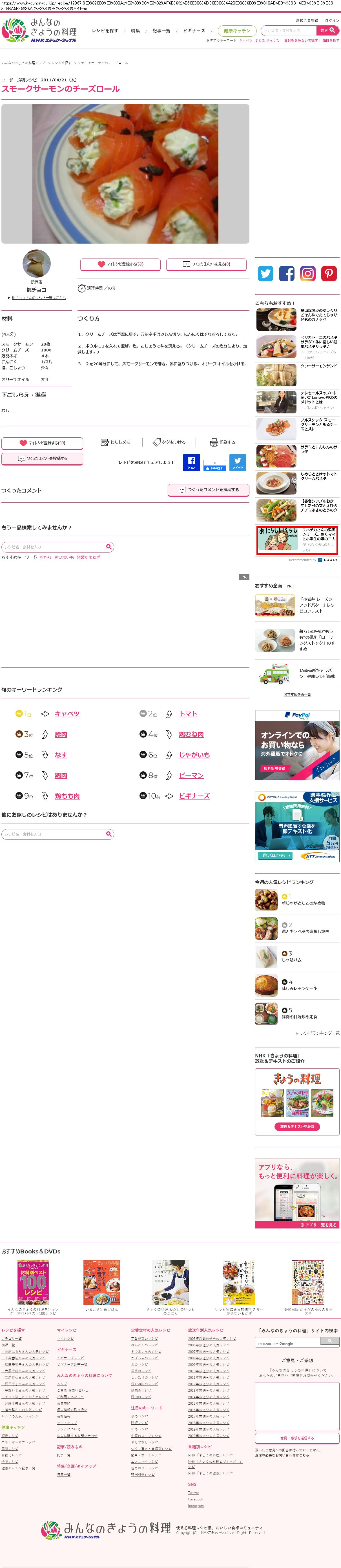The width and height of the screenshot is (341, 1568).
Task: Open the レシピランキング一覧 link
Action: tap(319, 1033)
